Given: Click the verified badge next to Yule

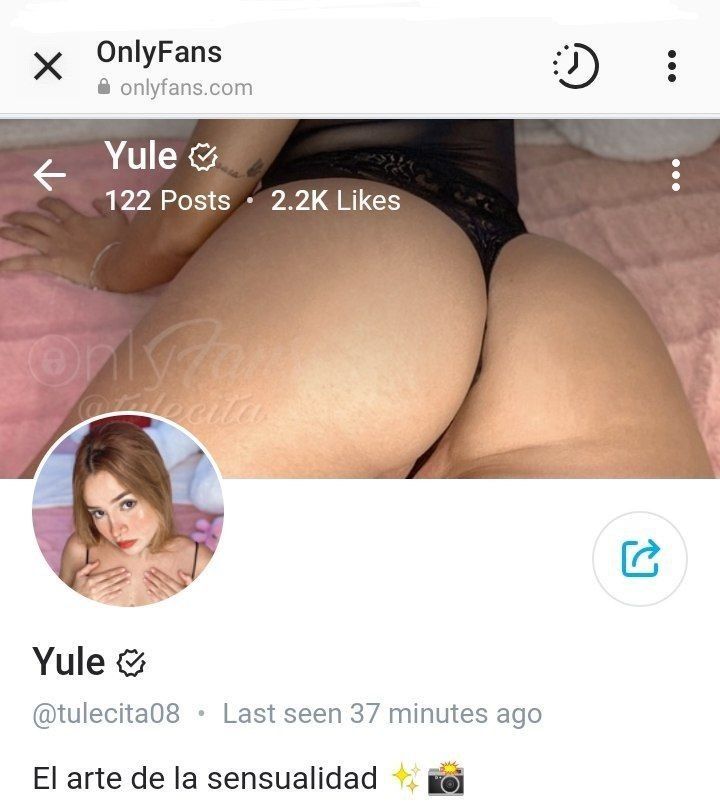Looking at the screenshot, I should (204, 156).
